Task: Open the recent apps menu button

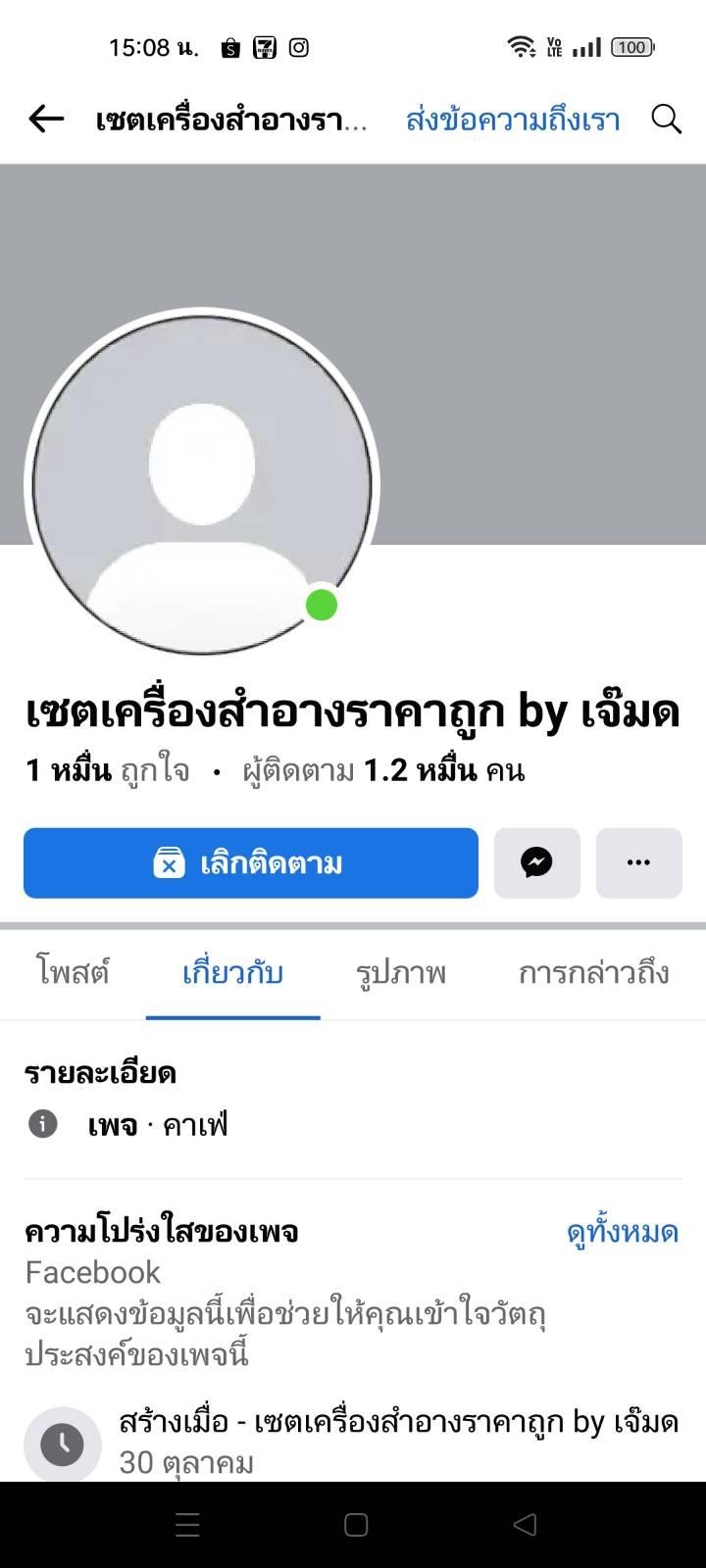Action: (x=187, y=1524)
